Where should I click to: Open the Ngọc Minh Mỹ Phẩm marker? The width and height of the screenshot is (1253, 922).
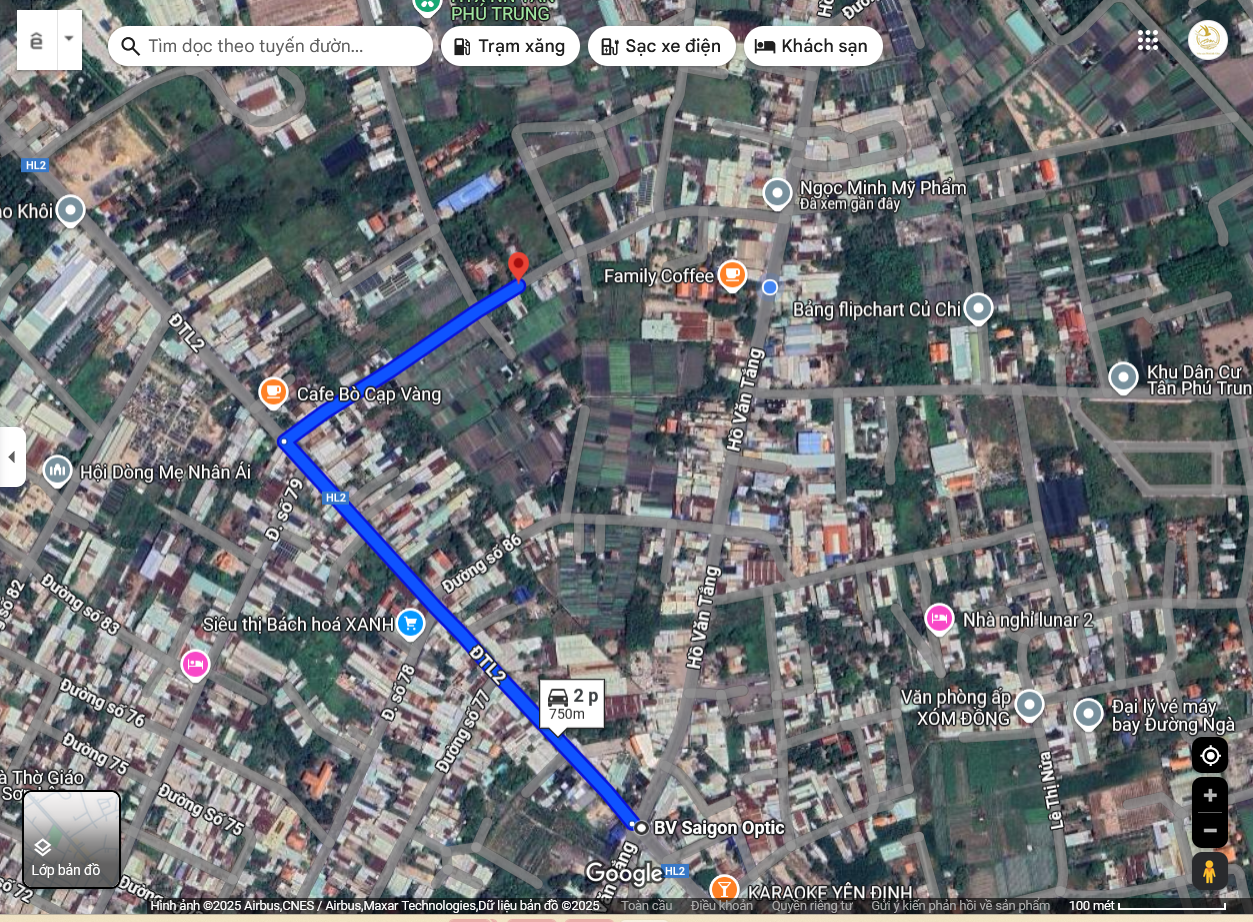[x=778, y=193]
